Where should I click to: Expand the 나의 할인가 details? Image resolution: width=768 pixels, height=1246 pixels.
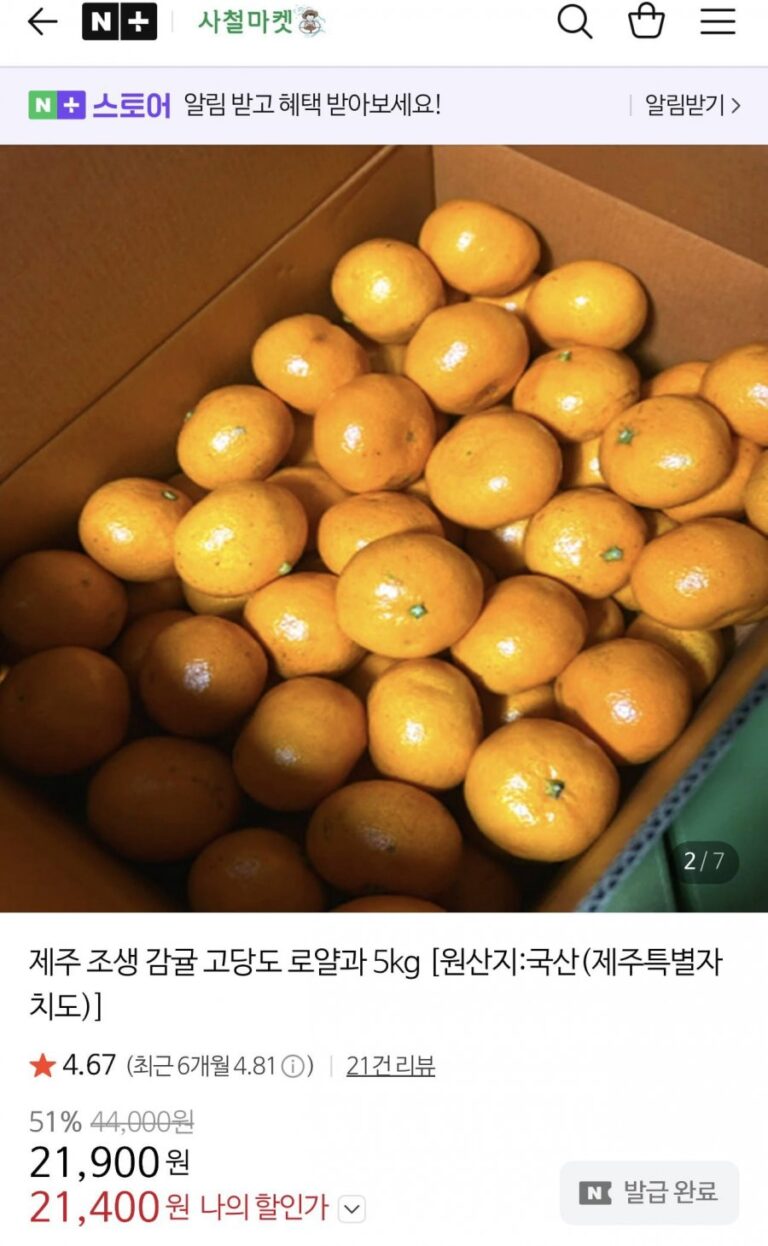click(x=352, y=1209)
